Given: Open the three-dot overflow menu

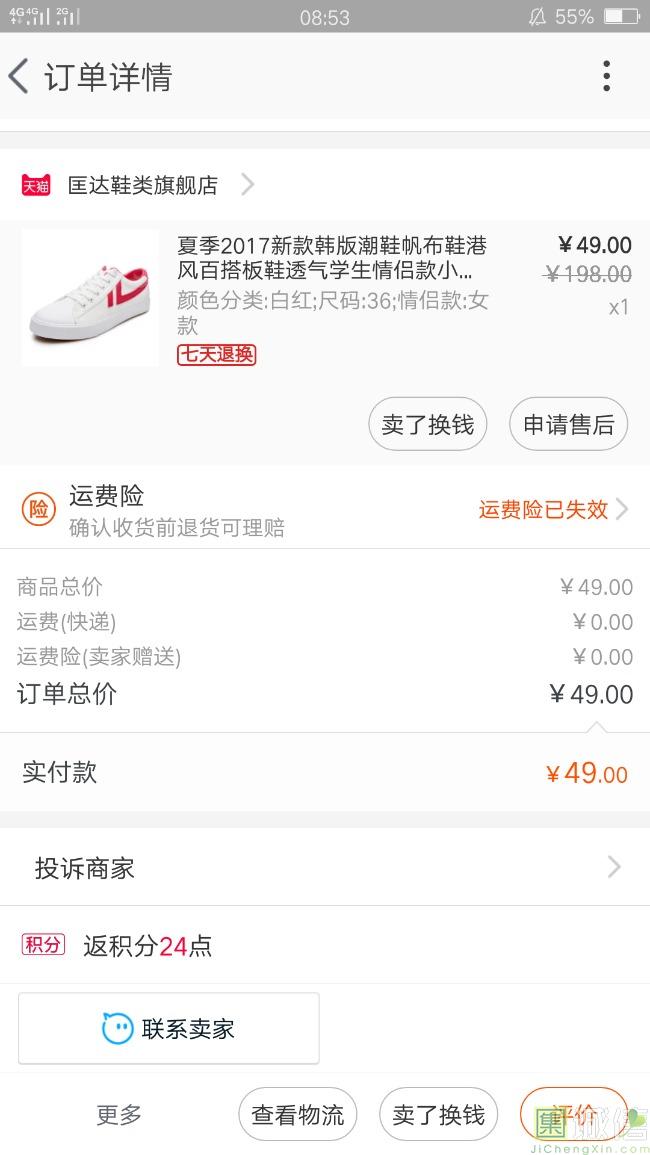Looking at the screenshot, I should point(606,77).
